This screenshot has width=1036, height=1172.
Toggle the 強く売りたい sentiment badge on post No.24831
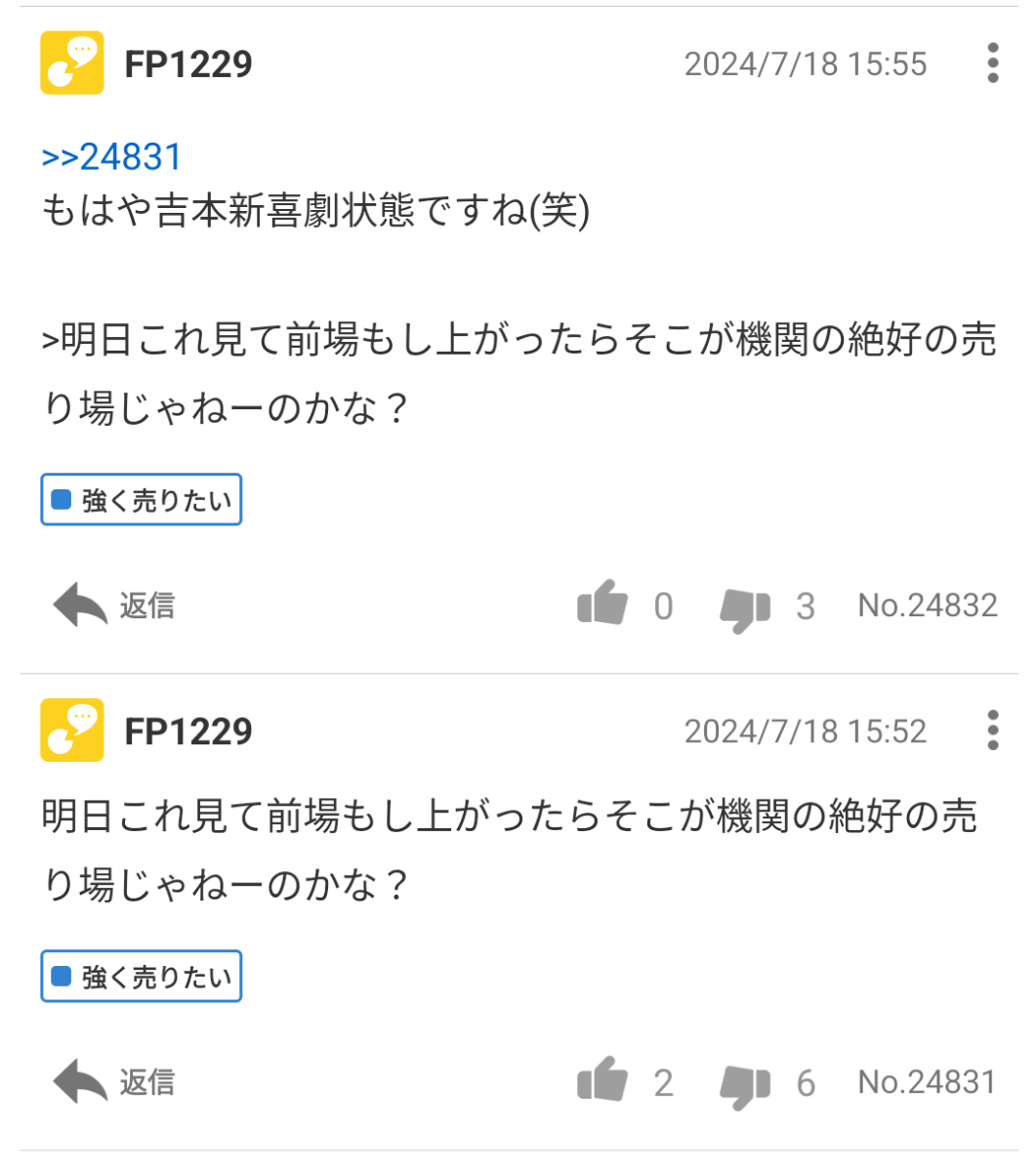pyautogui.click(x=141, y=976)
